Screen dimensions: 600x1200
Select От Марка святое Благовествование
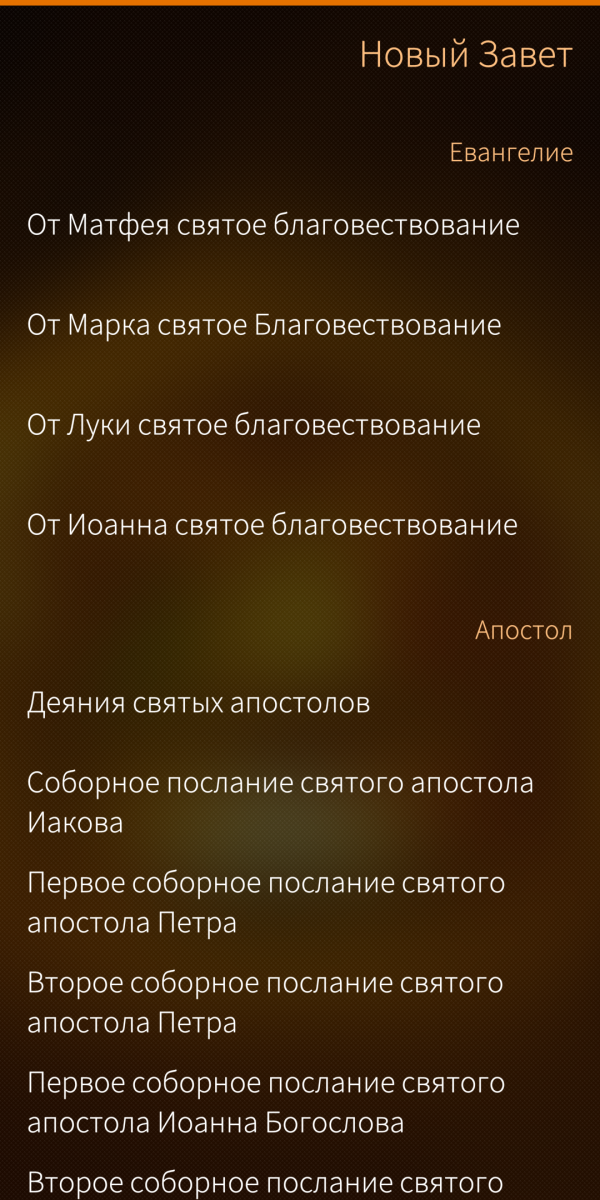pyautogui.click(x=264, y=325)
